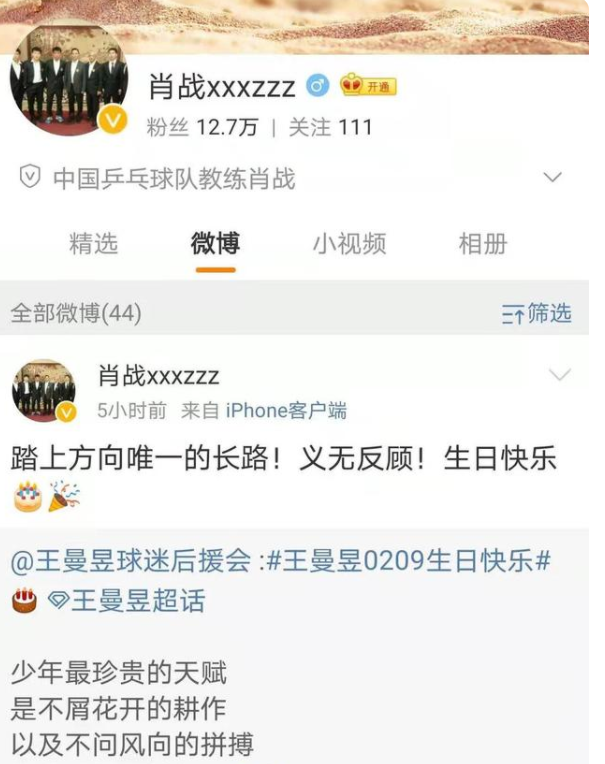Screen dimensions: 605x764
Task: Switch to the 小视频 tab
Action: [348, 243]
